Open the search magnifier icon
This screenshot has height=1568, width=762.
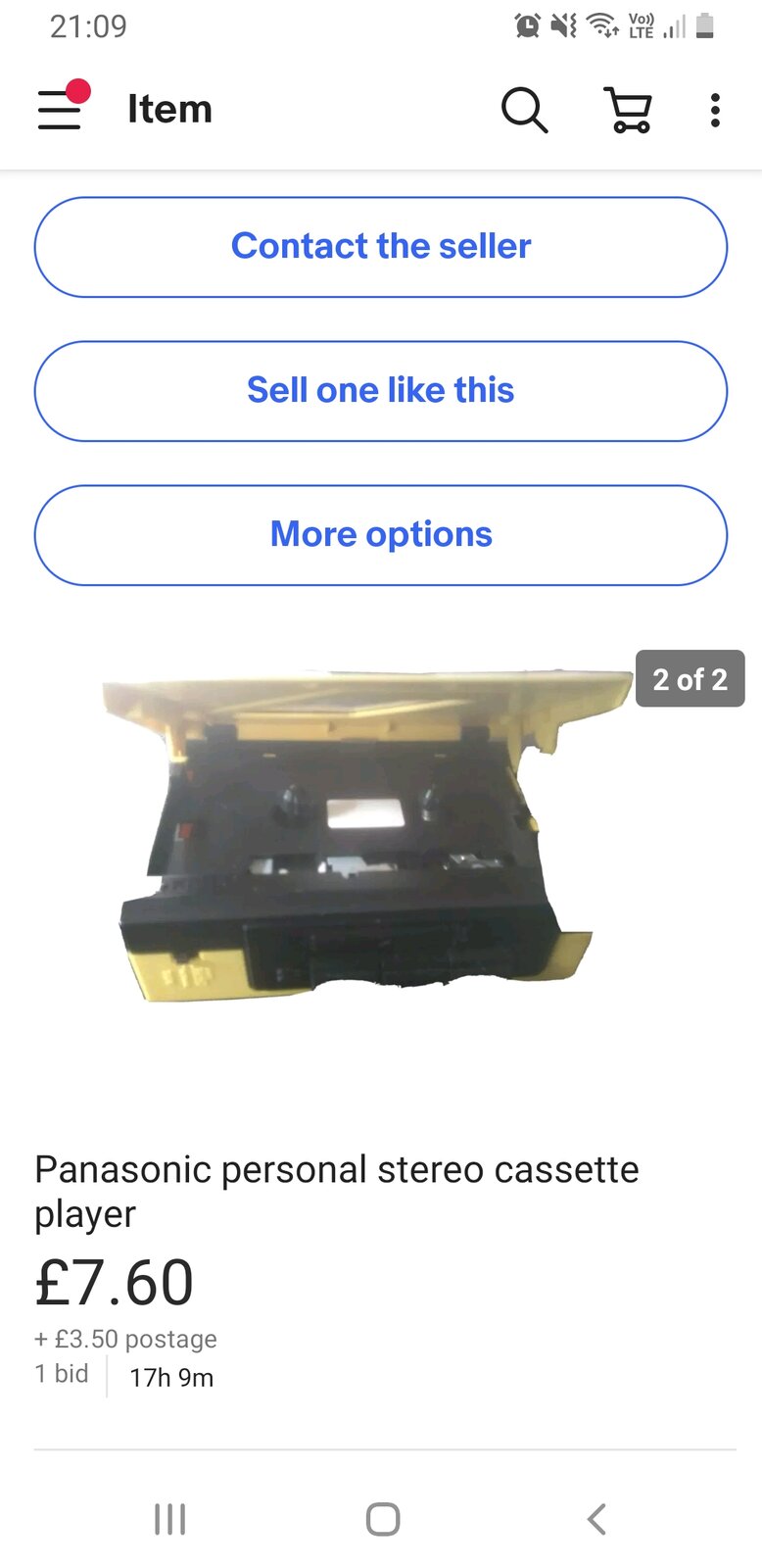[x=524, y=109]
